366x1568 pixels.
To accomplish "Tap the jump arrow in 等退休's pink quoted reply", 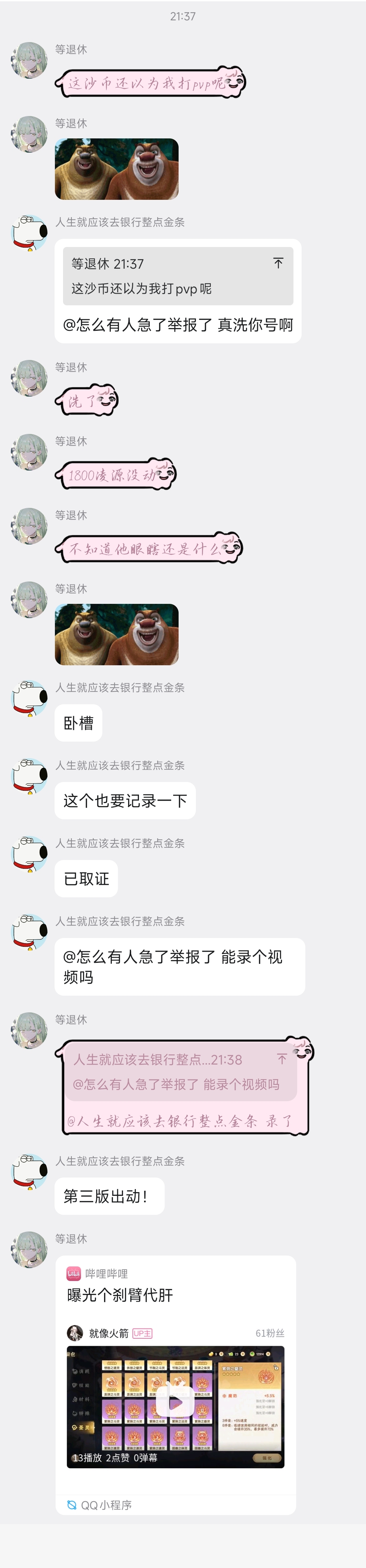I will pyautogui.click(x=282, y=1058).
